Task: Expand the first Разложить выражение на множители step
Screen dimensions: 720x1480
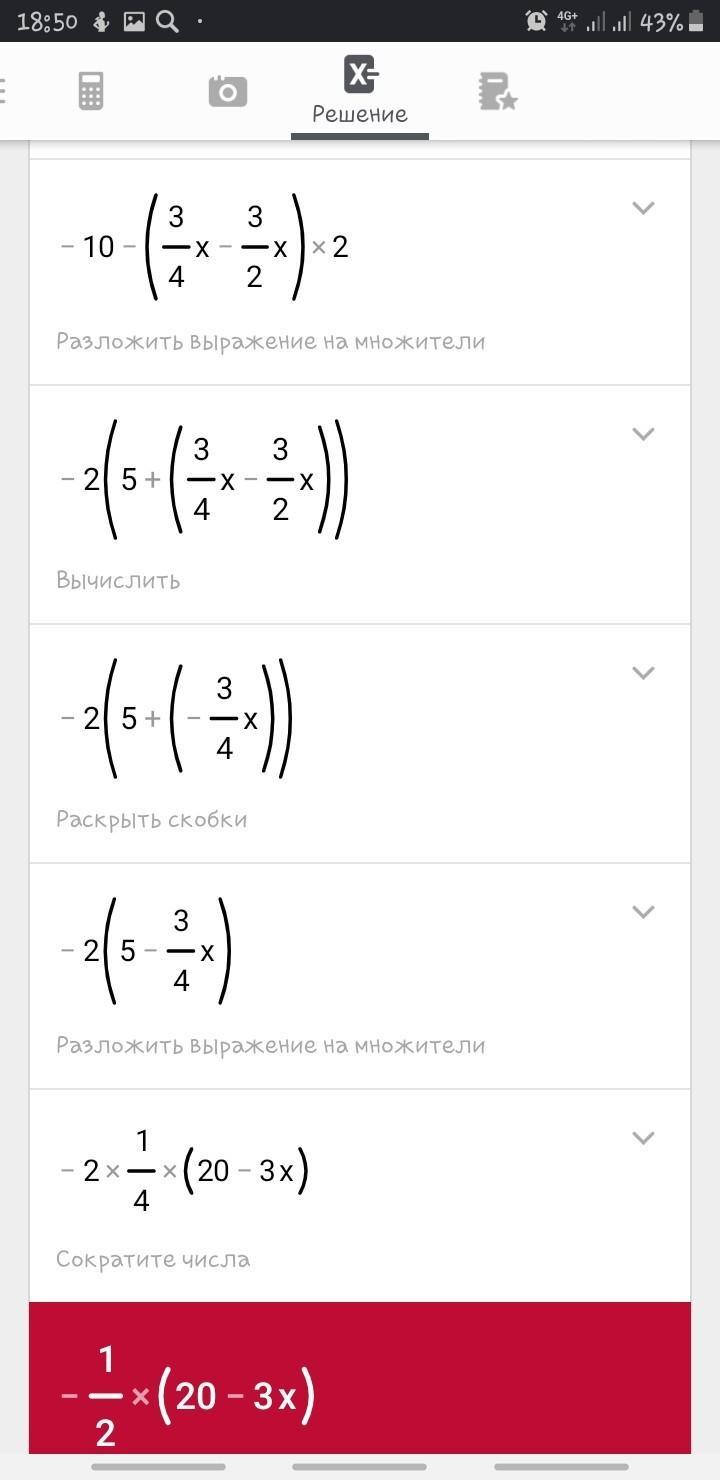Action: 643,208
